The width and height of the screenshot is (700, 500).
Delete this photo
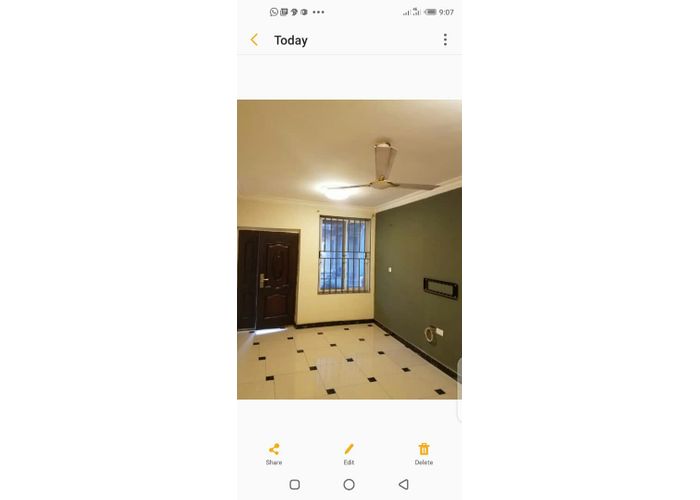click(x=424, y=453)
